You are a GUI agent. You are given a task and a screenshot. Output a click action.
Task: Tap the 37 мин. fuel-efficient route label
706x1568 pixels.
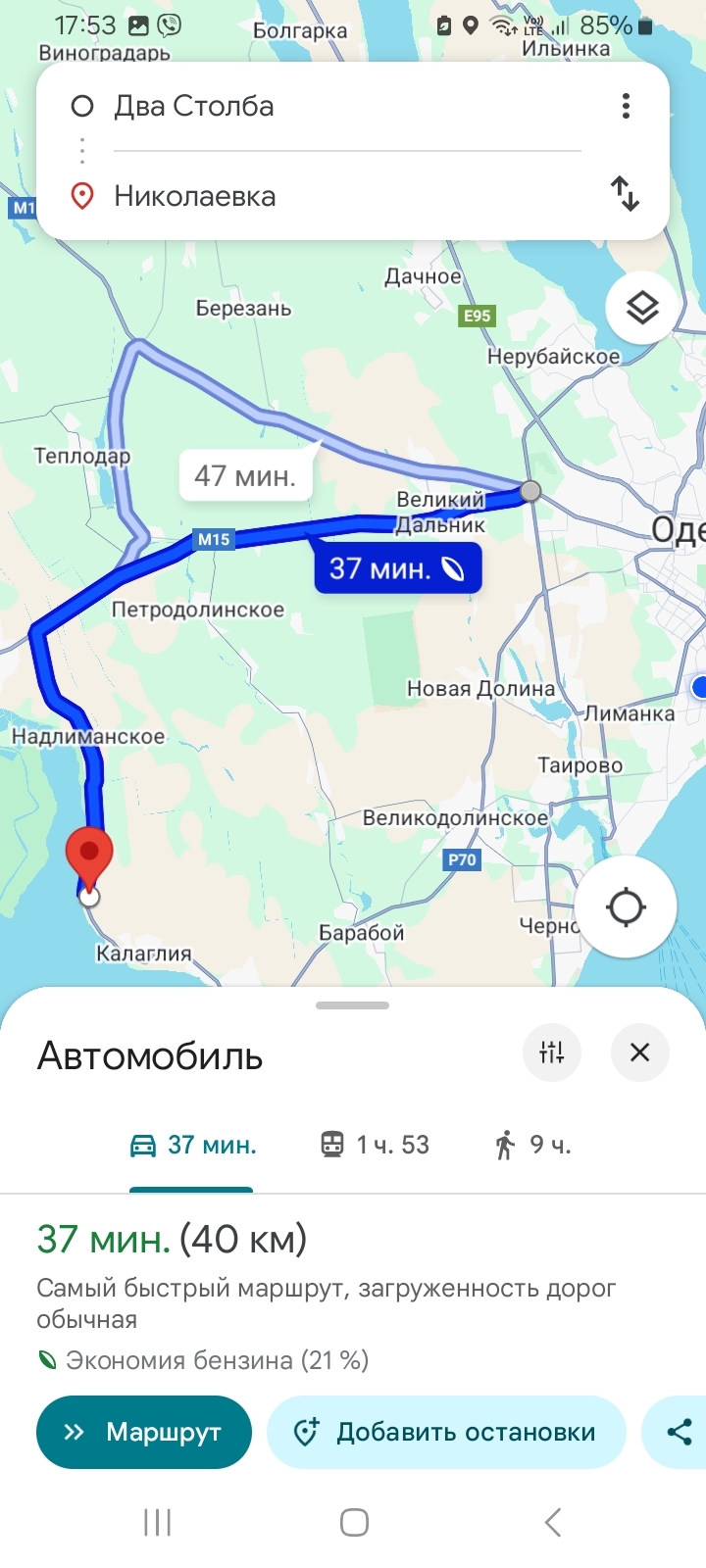[x=398, y=568]
